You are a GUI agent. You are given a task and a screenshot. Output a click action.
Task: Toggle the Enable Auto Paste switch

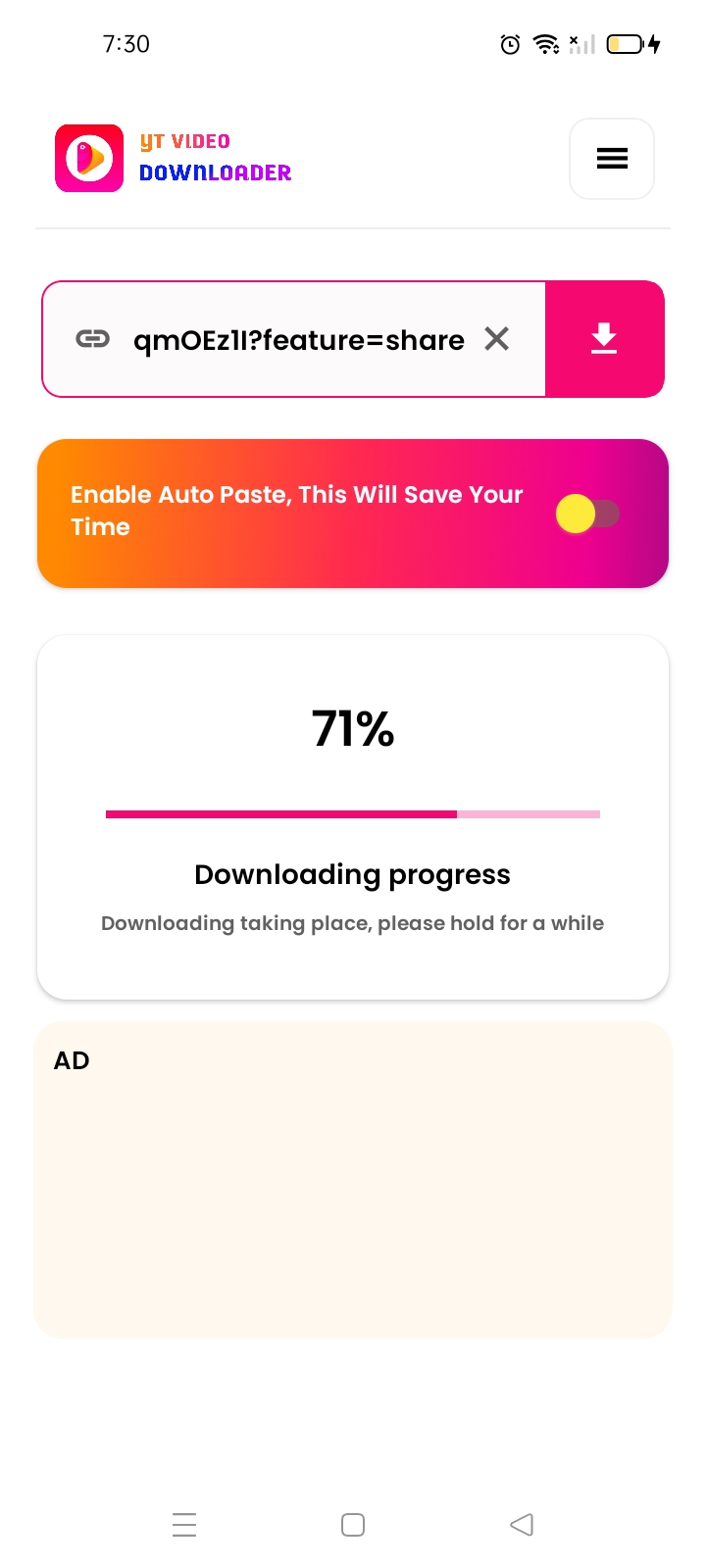pyautogui.click(x=587, y=514)
